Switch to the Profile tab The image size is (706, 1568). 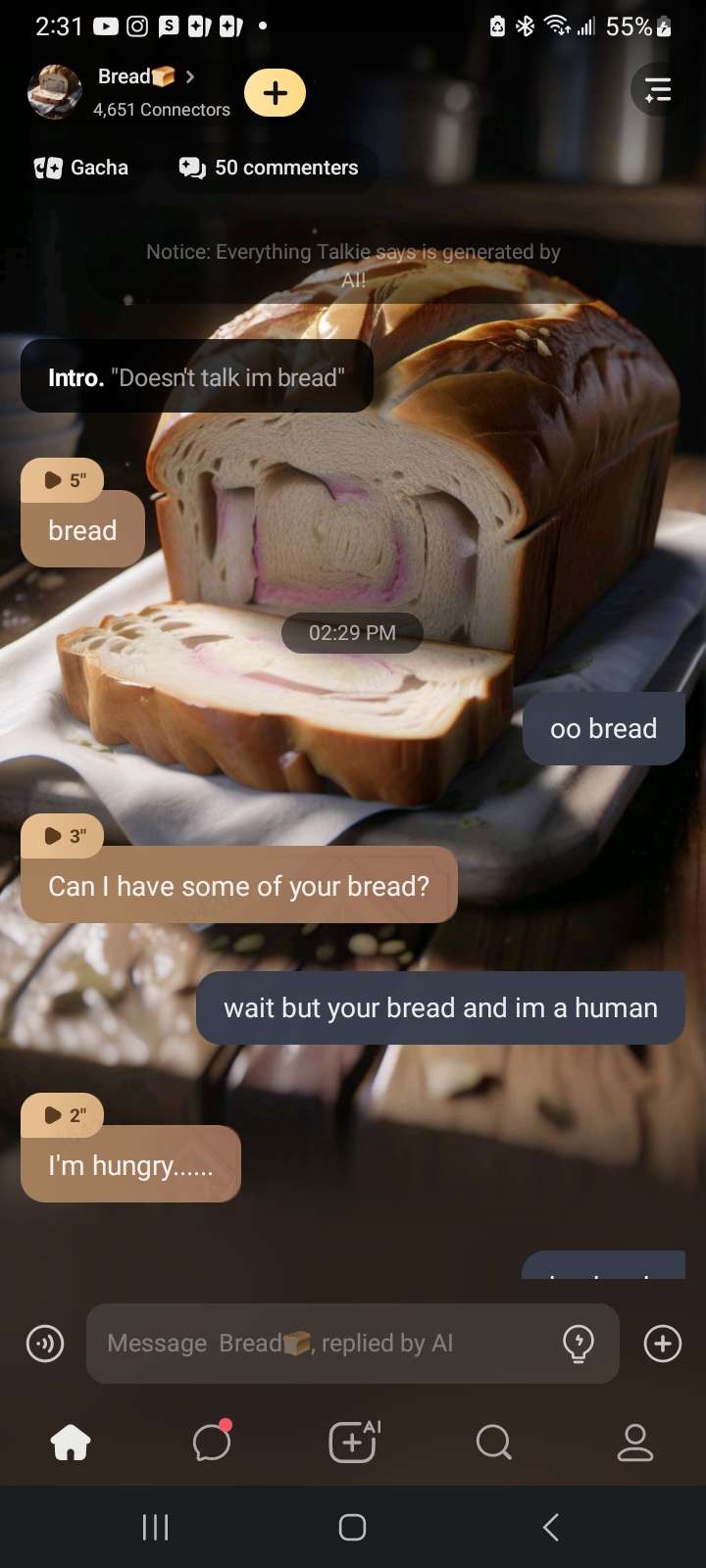(634, 1443)
